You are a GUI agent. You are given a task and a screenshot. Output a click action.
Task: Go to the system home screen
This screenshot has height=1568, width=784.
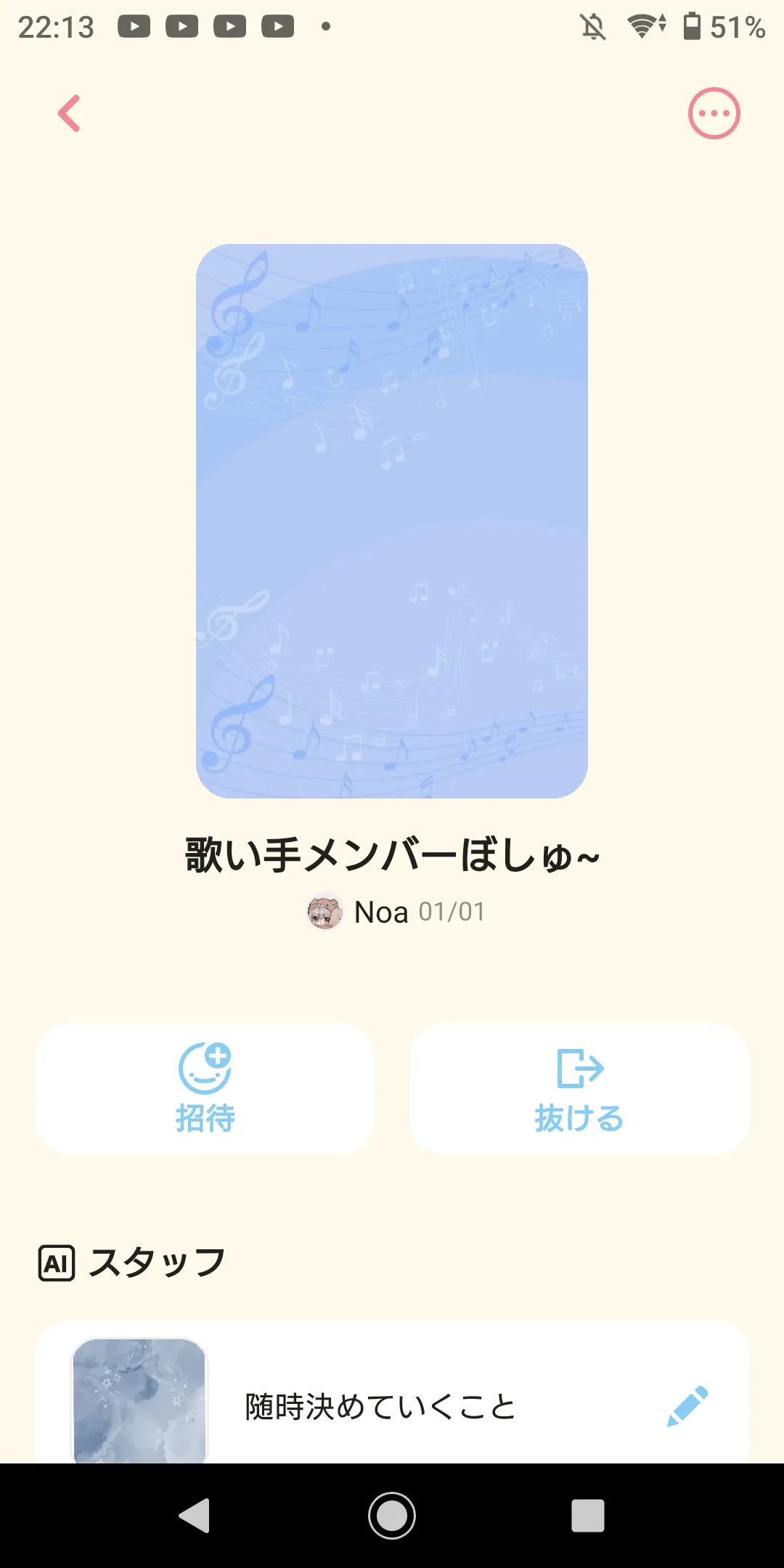click(x=392, y=1516)
